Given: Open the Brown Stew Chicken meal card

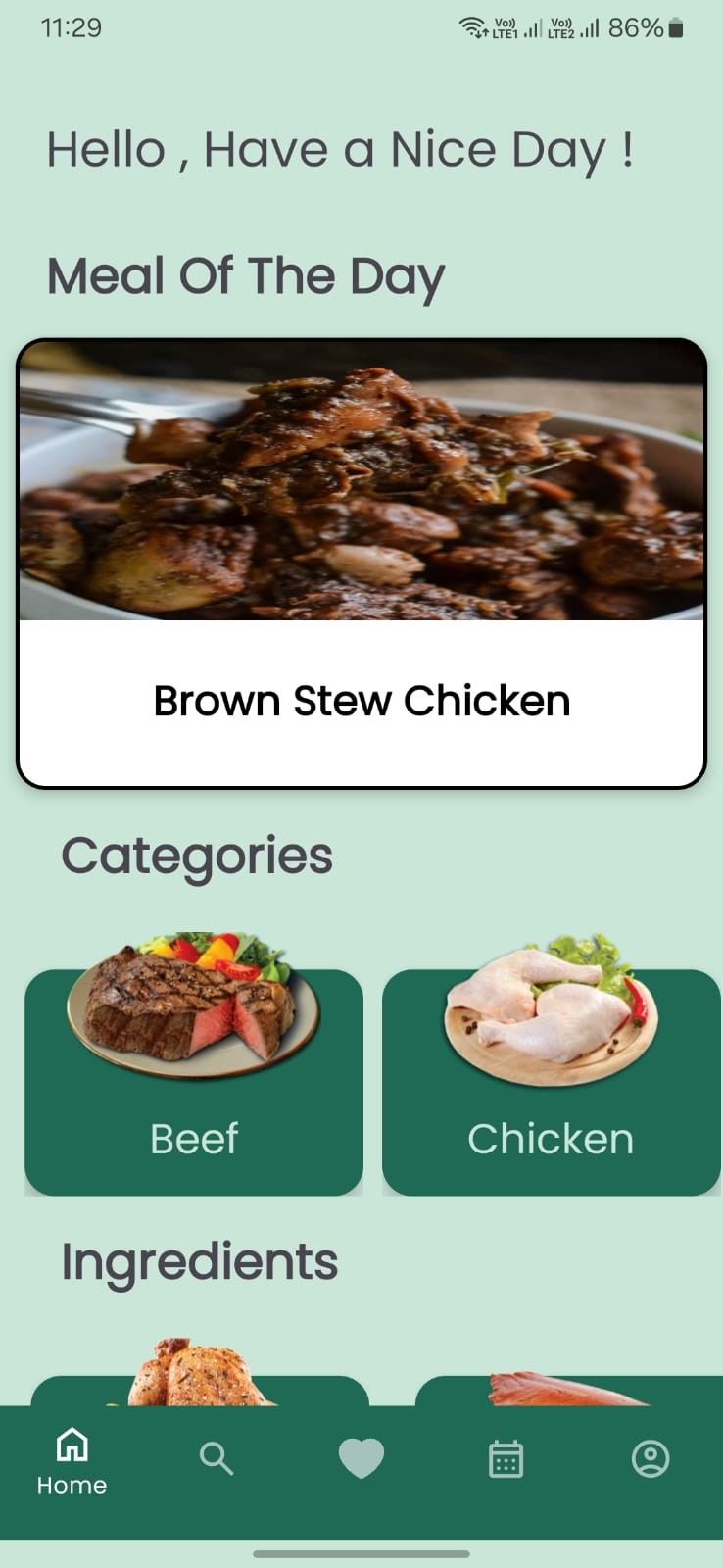Looking at the screenshot, I should (361, 563).
